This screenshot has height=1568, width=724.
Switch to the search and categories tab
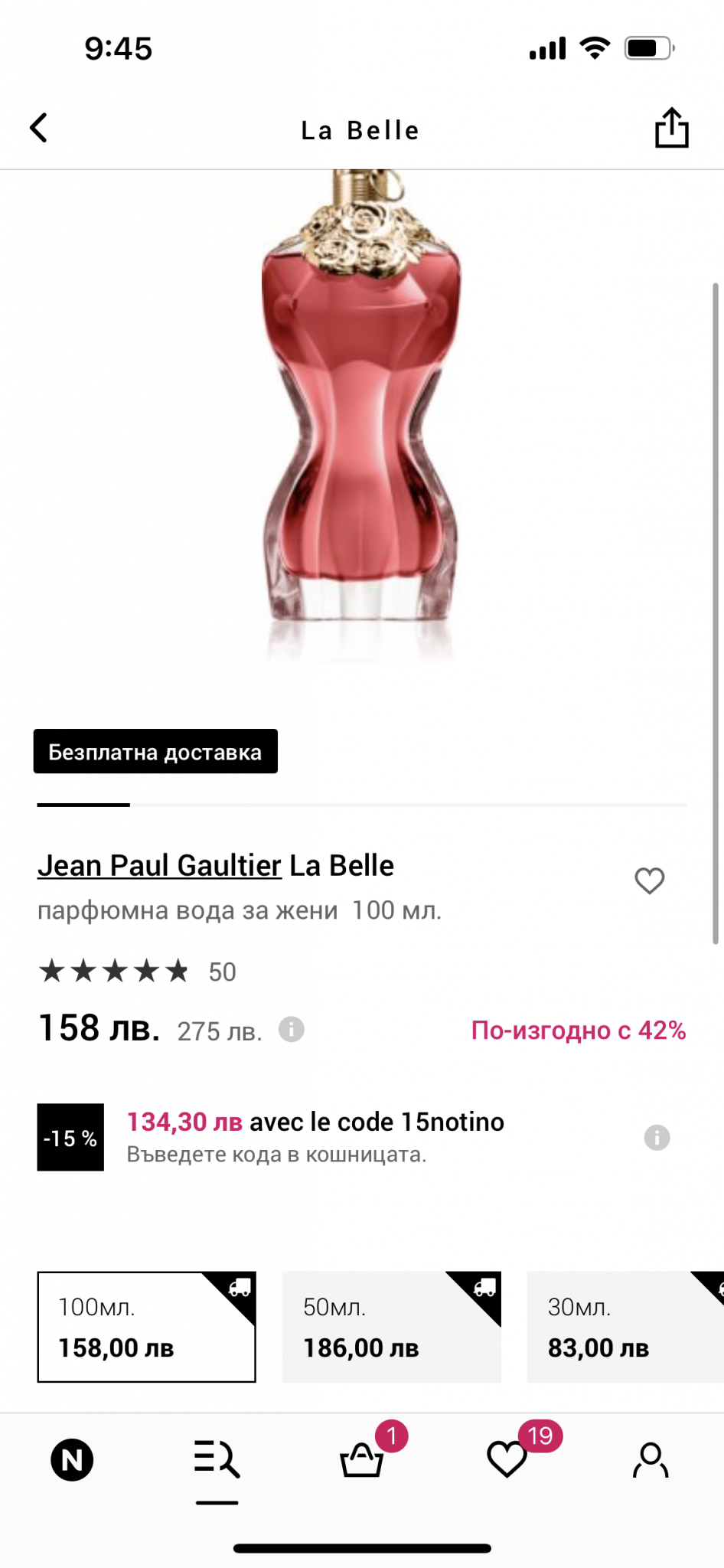[217, 1460]
